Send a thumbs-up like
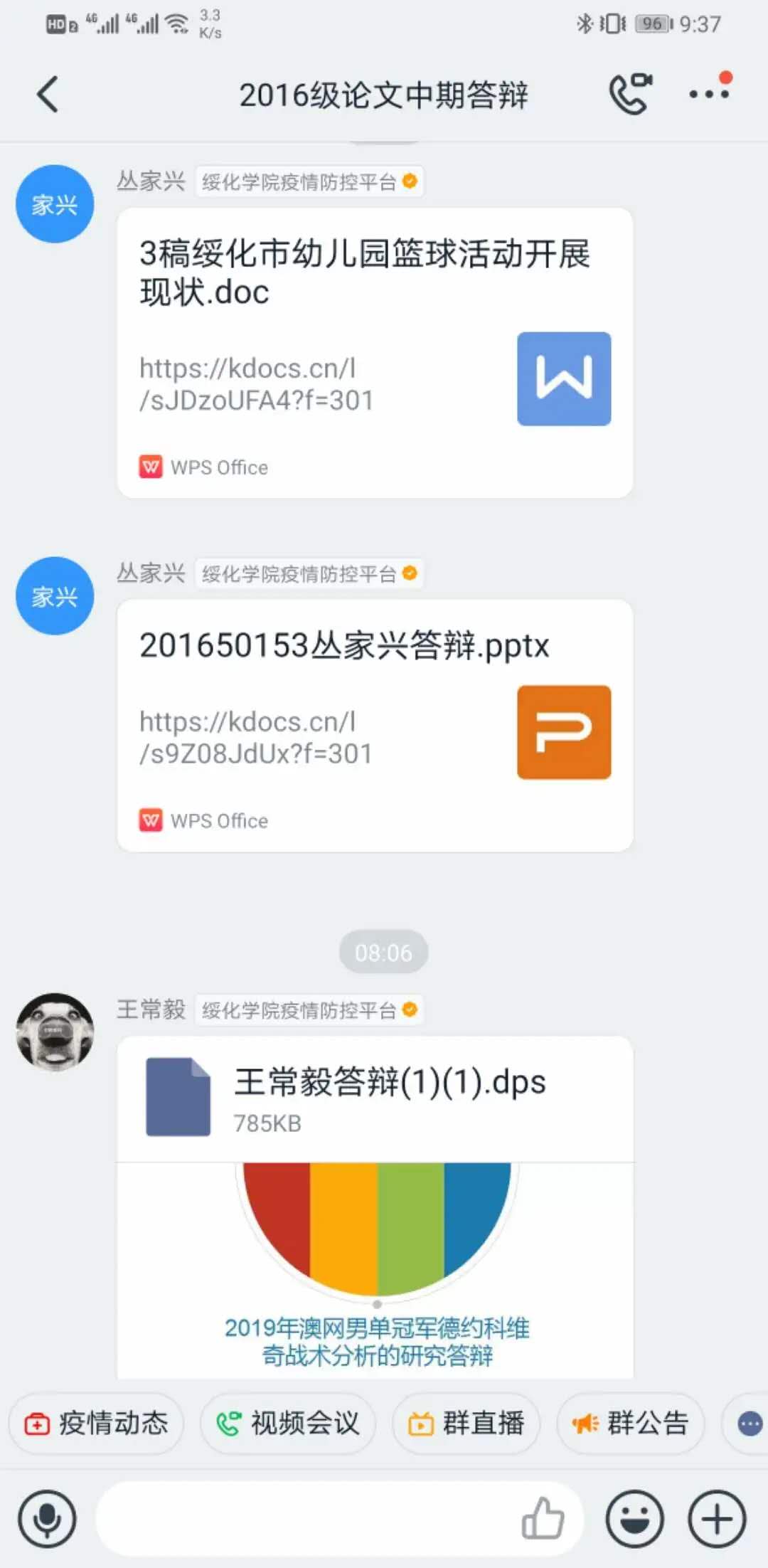 click(x=543, y=1519)
